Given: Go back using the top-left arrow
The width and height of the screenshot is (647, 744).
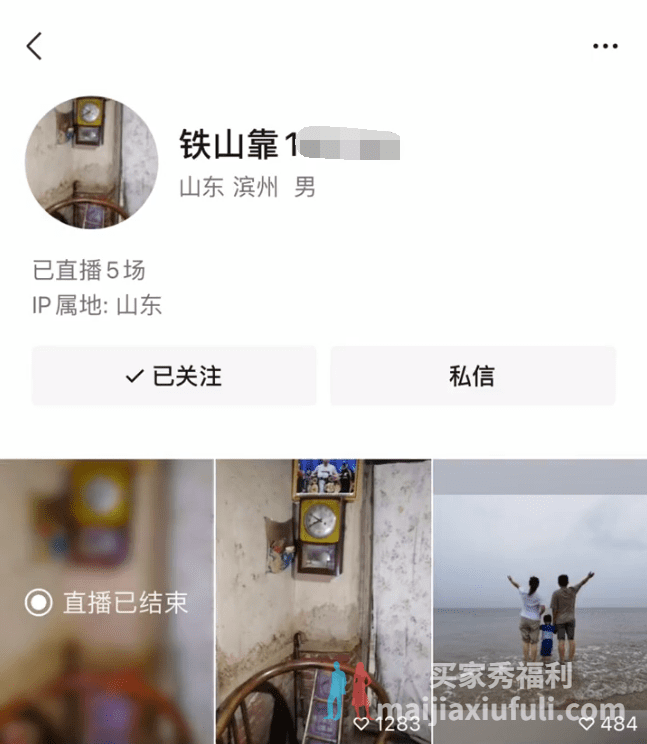Looking at the screenshot, I should tap(35, 46).
